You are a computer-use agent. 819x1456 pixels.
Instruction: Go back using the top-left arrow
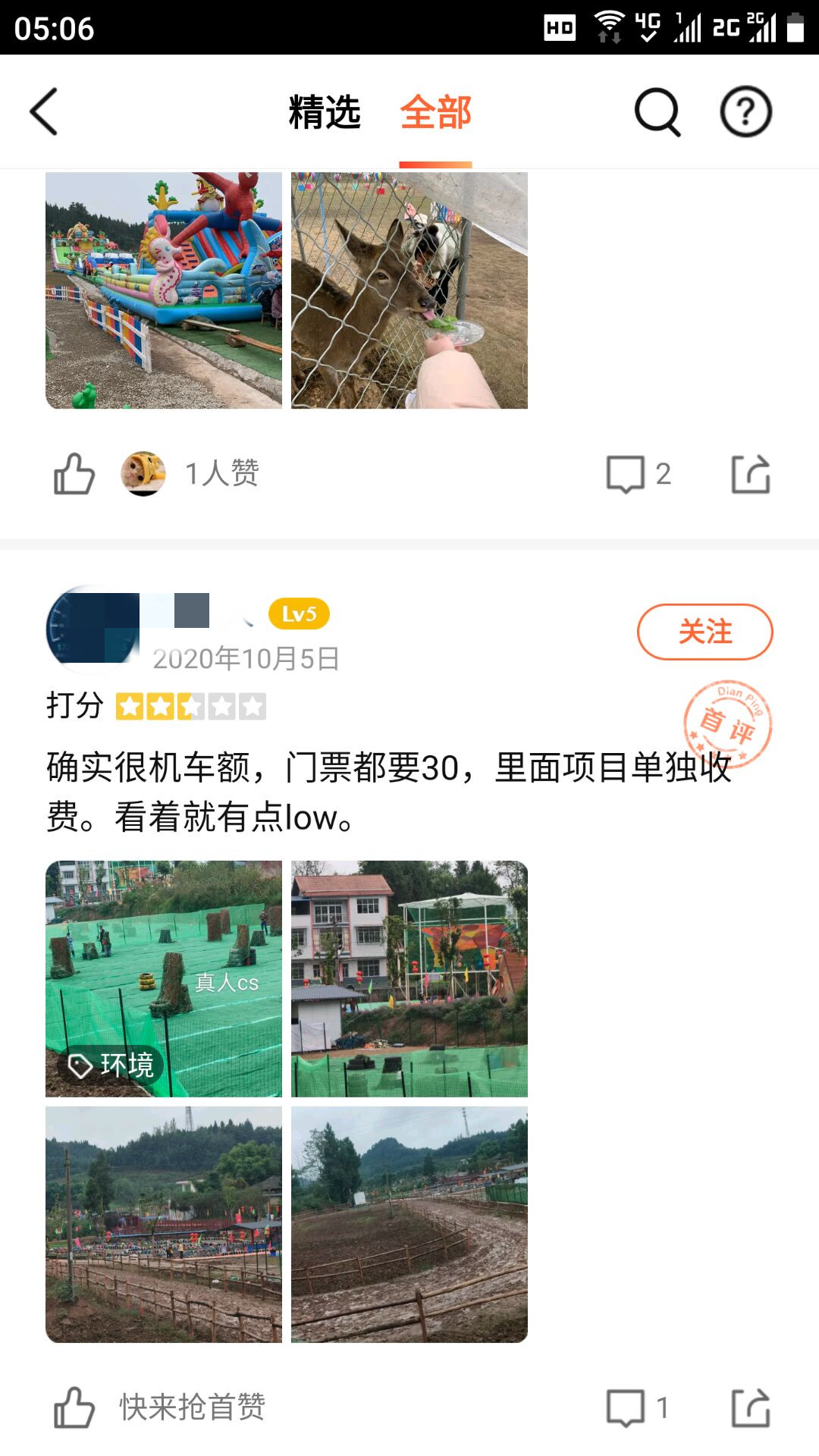point(44,111)
